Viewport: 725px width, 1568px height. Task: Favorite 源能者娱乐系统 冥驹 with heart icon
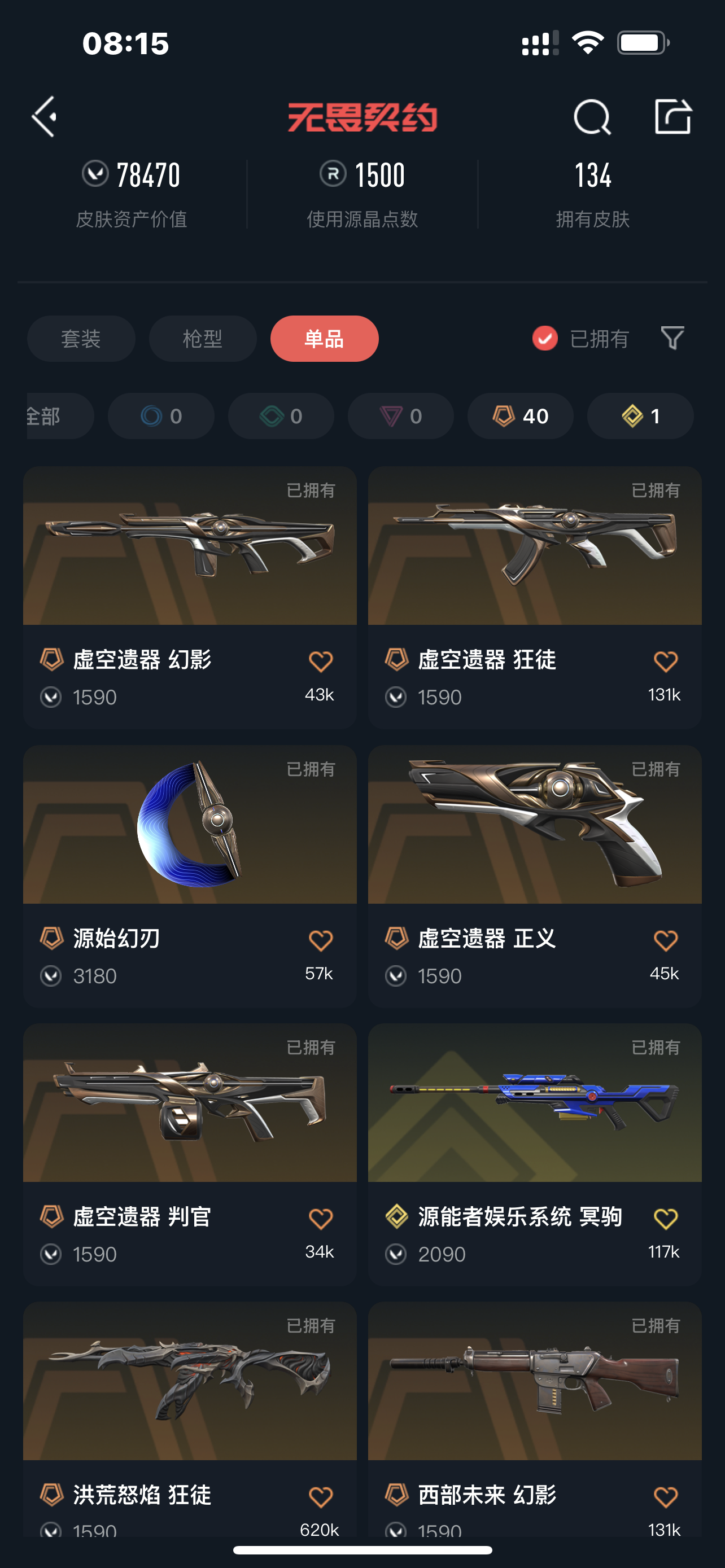[x=665, y=1219]
